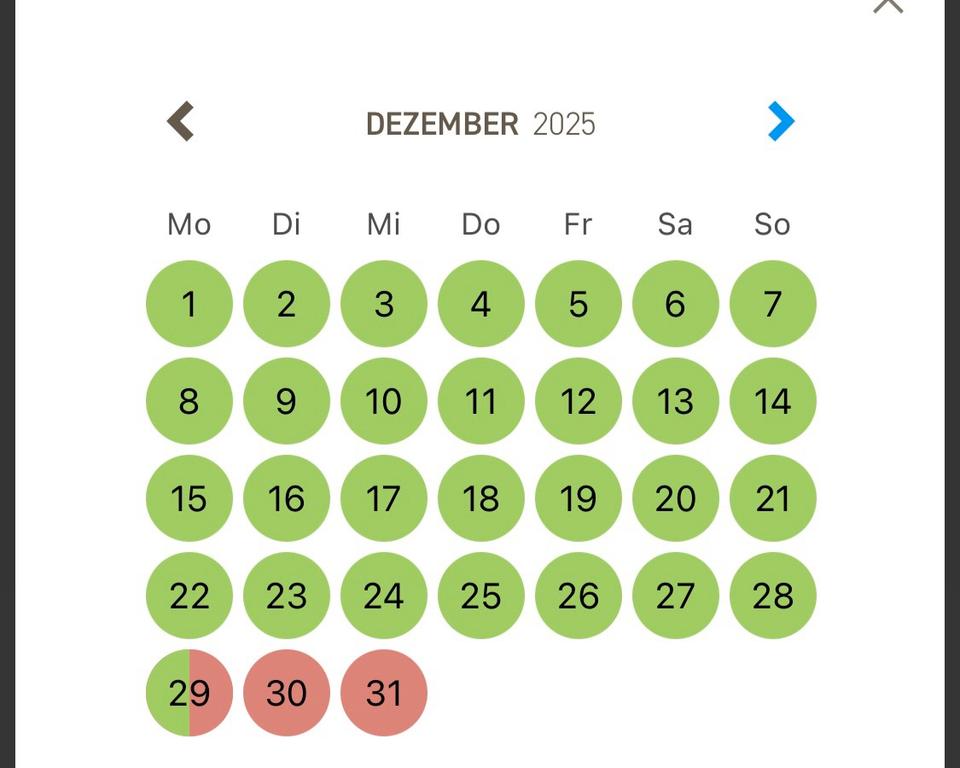
Task: Close the calendar dialog
Action: (887, 5)
